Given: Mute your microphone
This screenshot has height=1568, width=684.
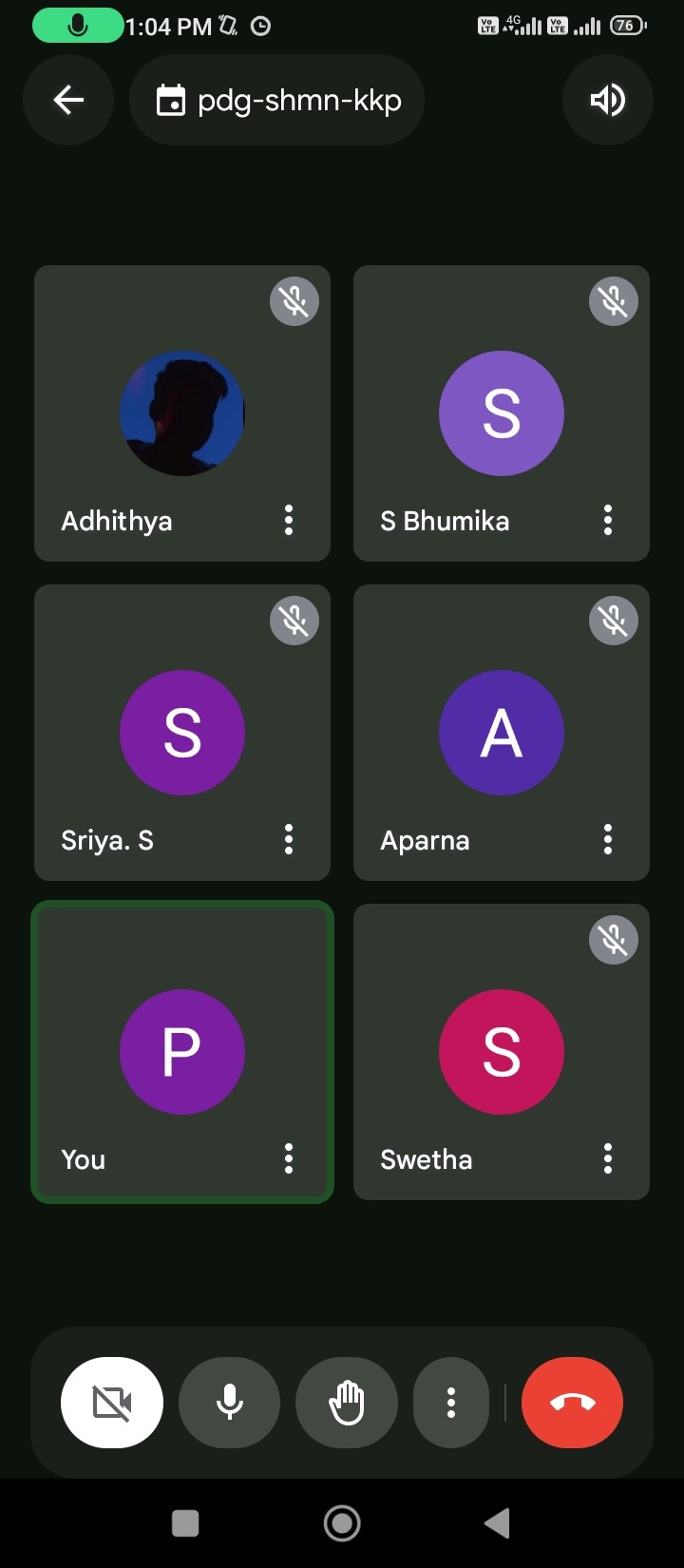Looking at the screenshot, I should tap(229, 1402).
